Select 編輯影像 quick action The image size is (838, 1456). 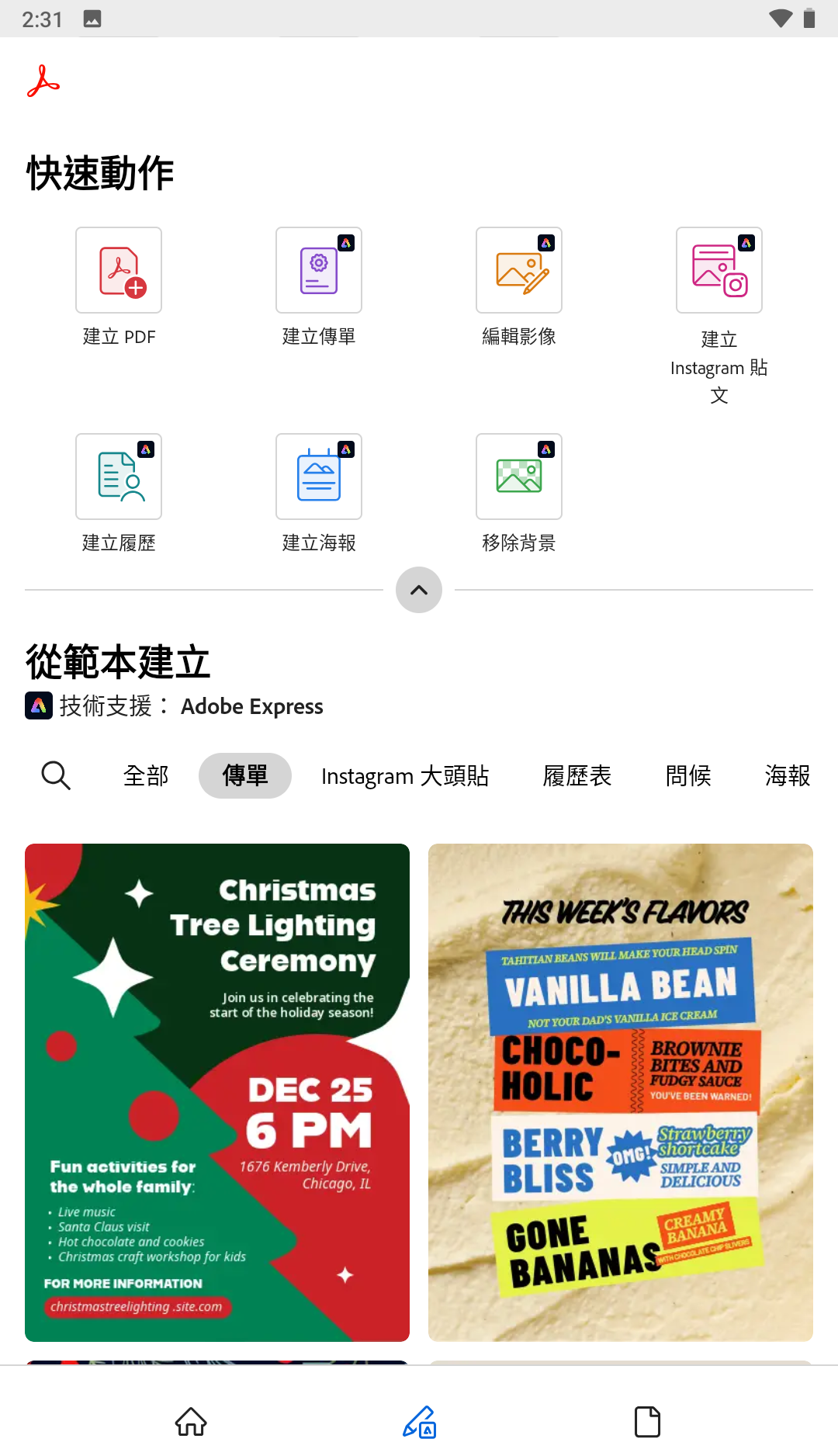[519, 271]
